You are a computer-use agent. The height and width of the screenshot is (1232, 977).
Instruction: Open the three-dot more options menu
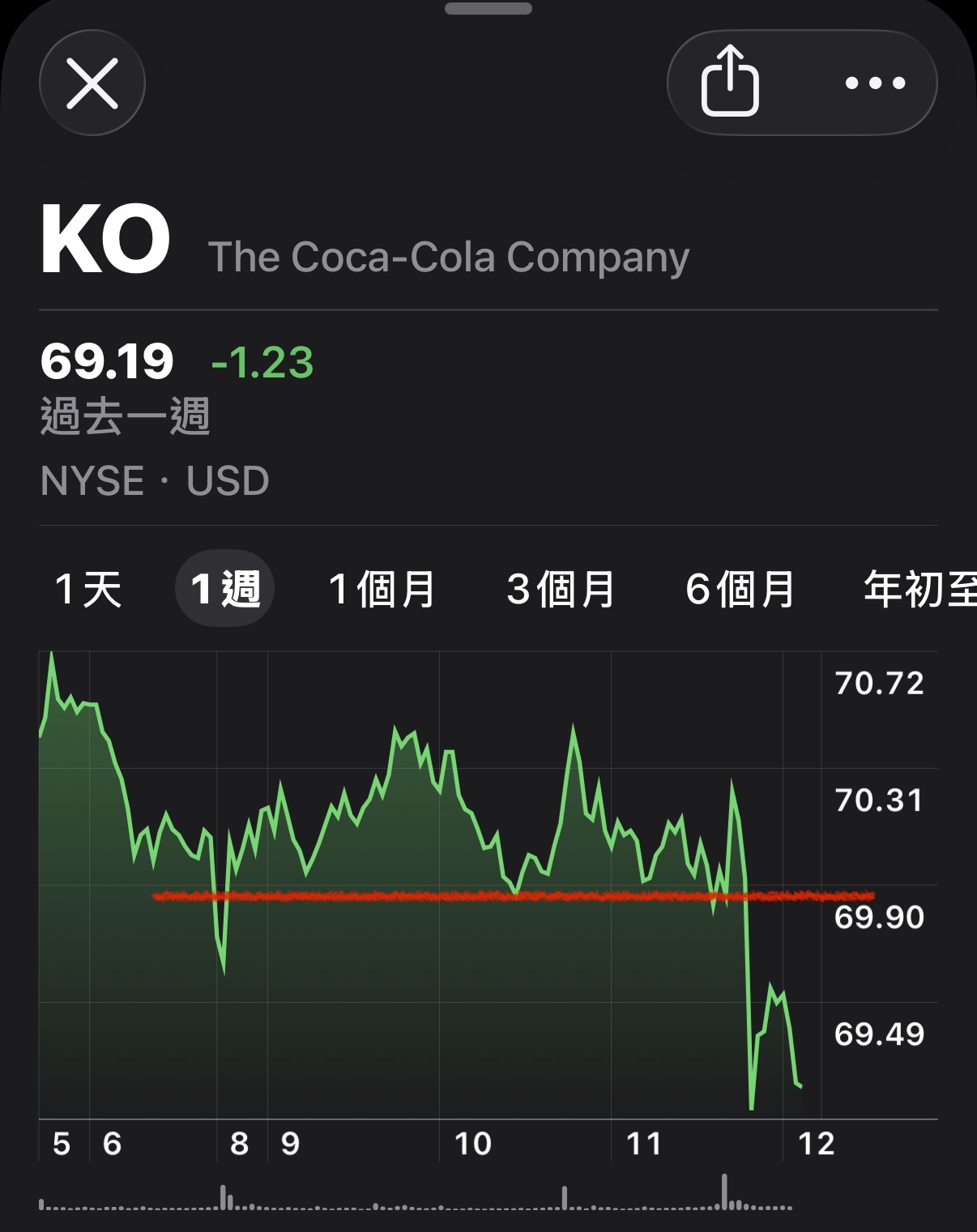[875, 83]
